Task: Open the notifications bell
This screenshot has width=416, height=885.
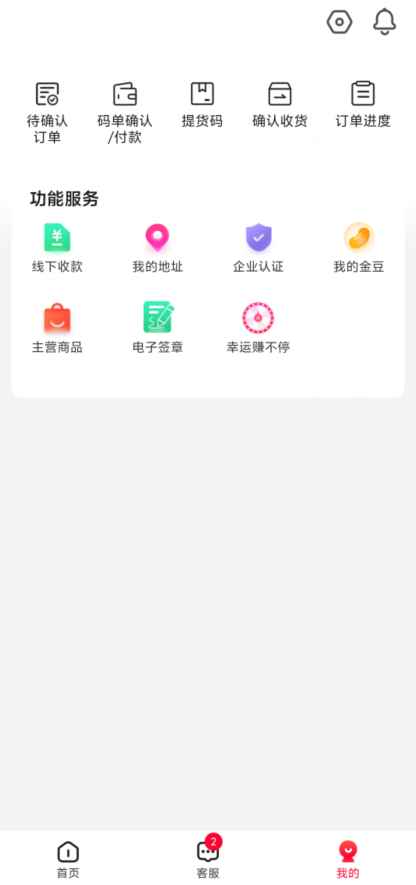Action: pos(385,22)
